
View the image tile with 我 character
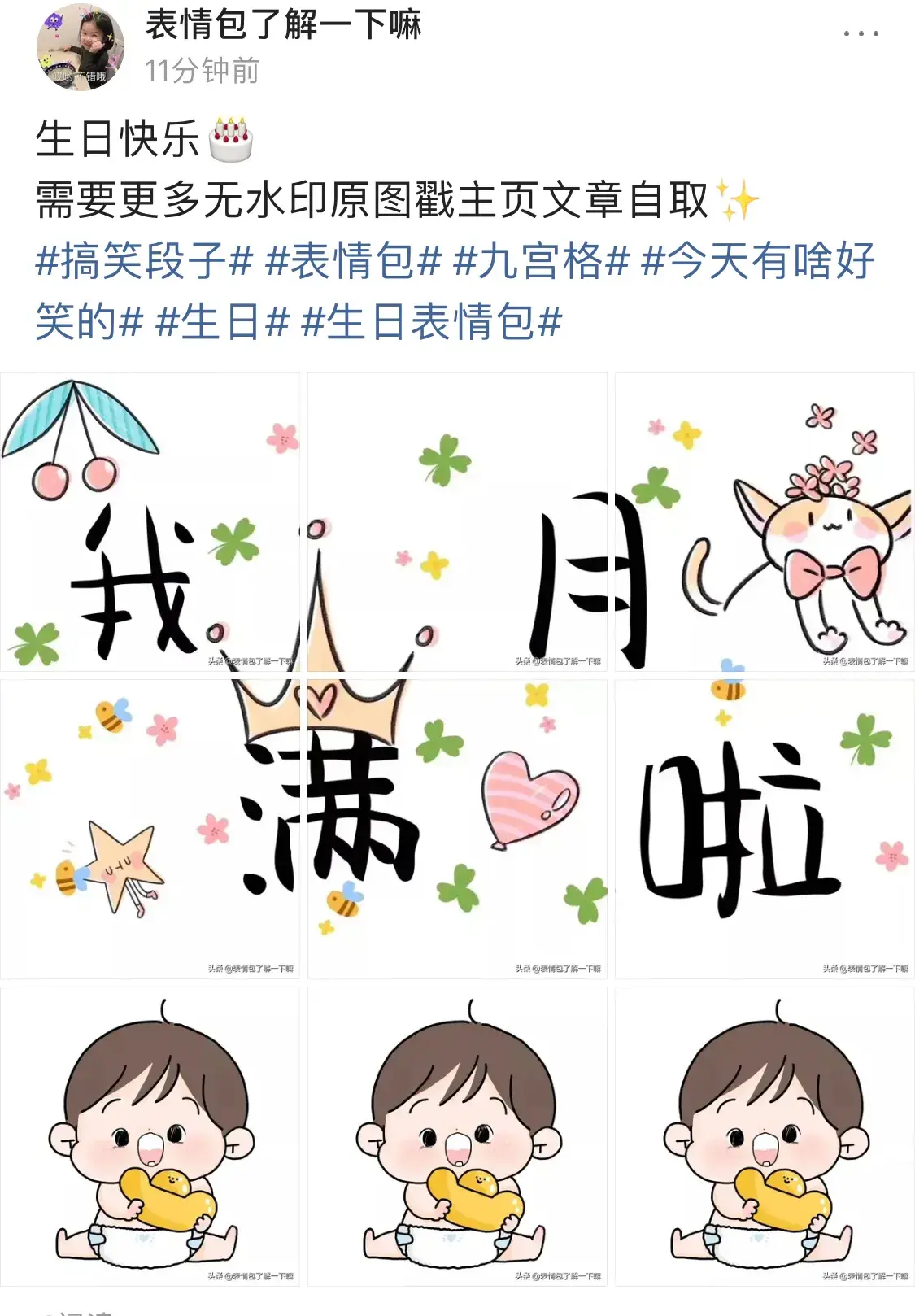point(150,521)
